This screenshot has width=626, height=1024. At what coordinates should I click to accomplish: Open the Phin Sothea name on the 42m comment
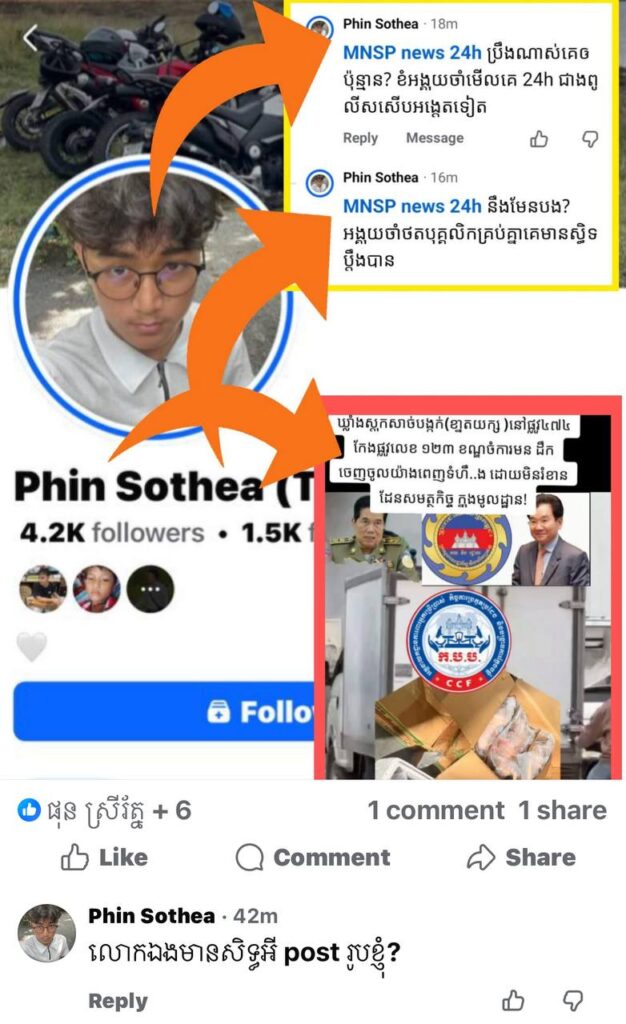pyautogui.click(x=151, y=916)
